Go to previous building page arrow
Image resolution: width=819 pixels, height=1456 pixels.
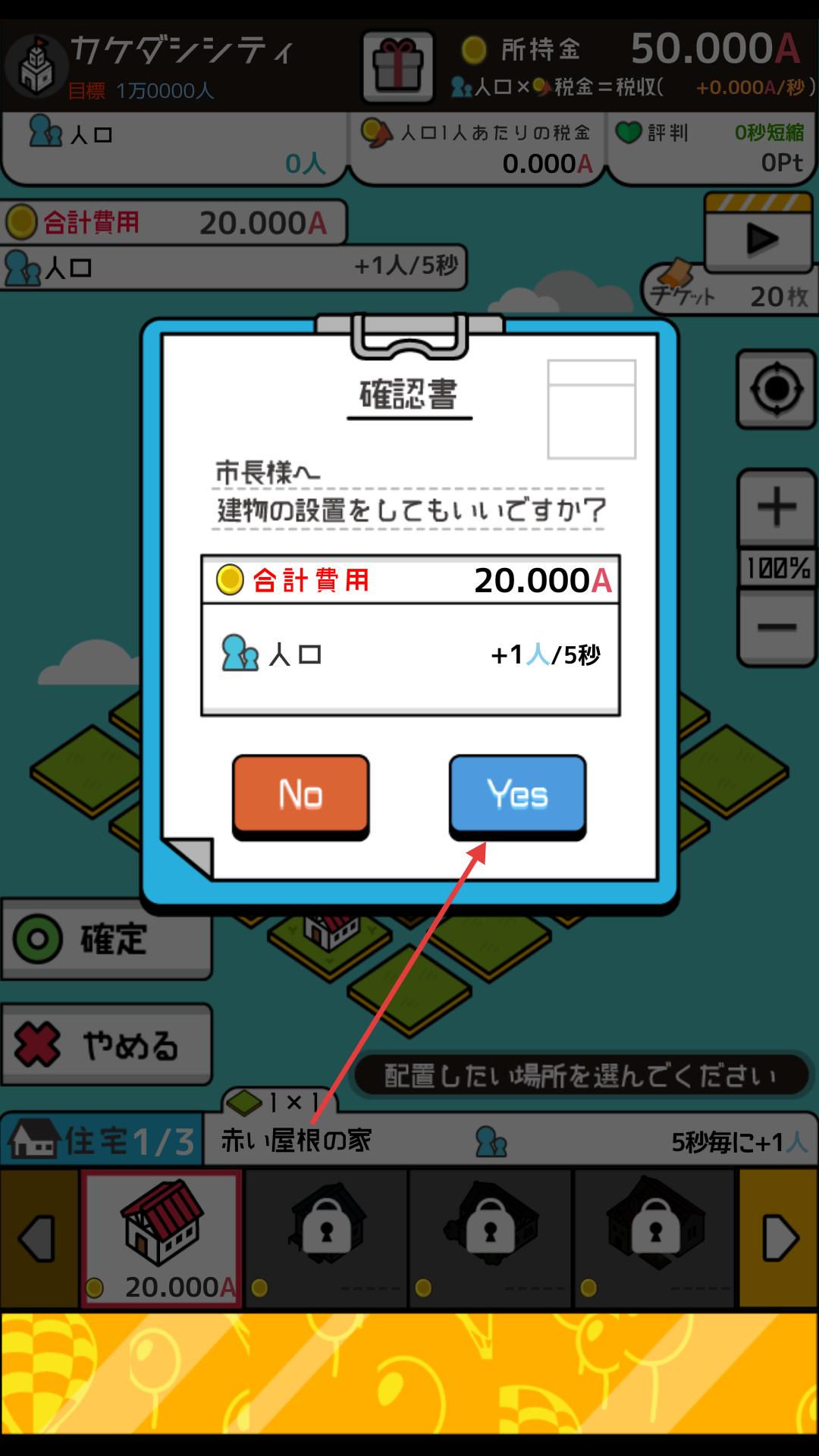point(38,1238)
